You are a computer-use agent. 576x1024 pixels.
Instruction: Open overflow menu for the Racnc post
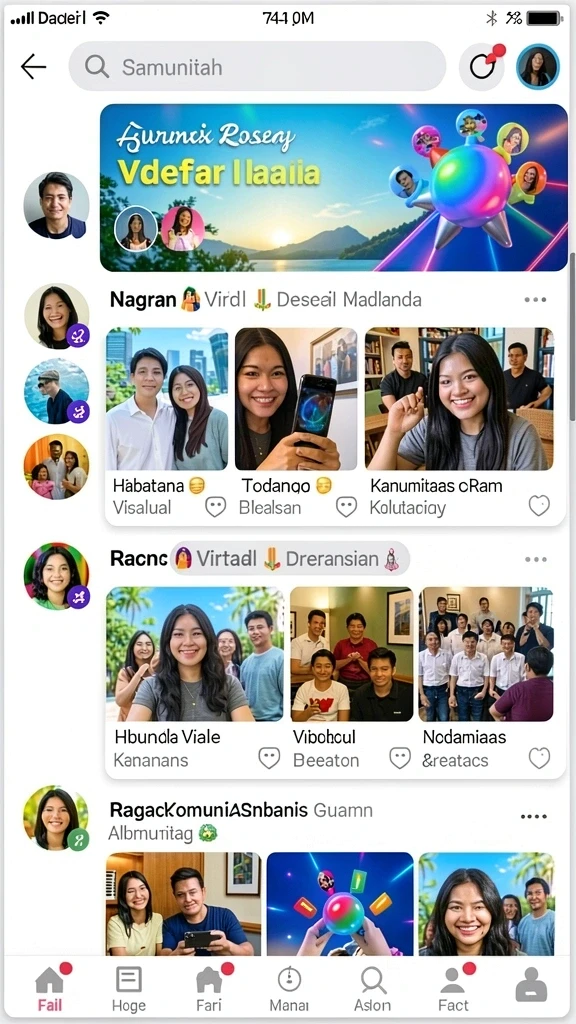(536, 560)
